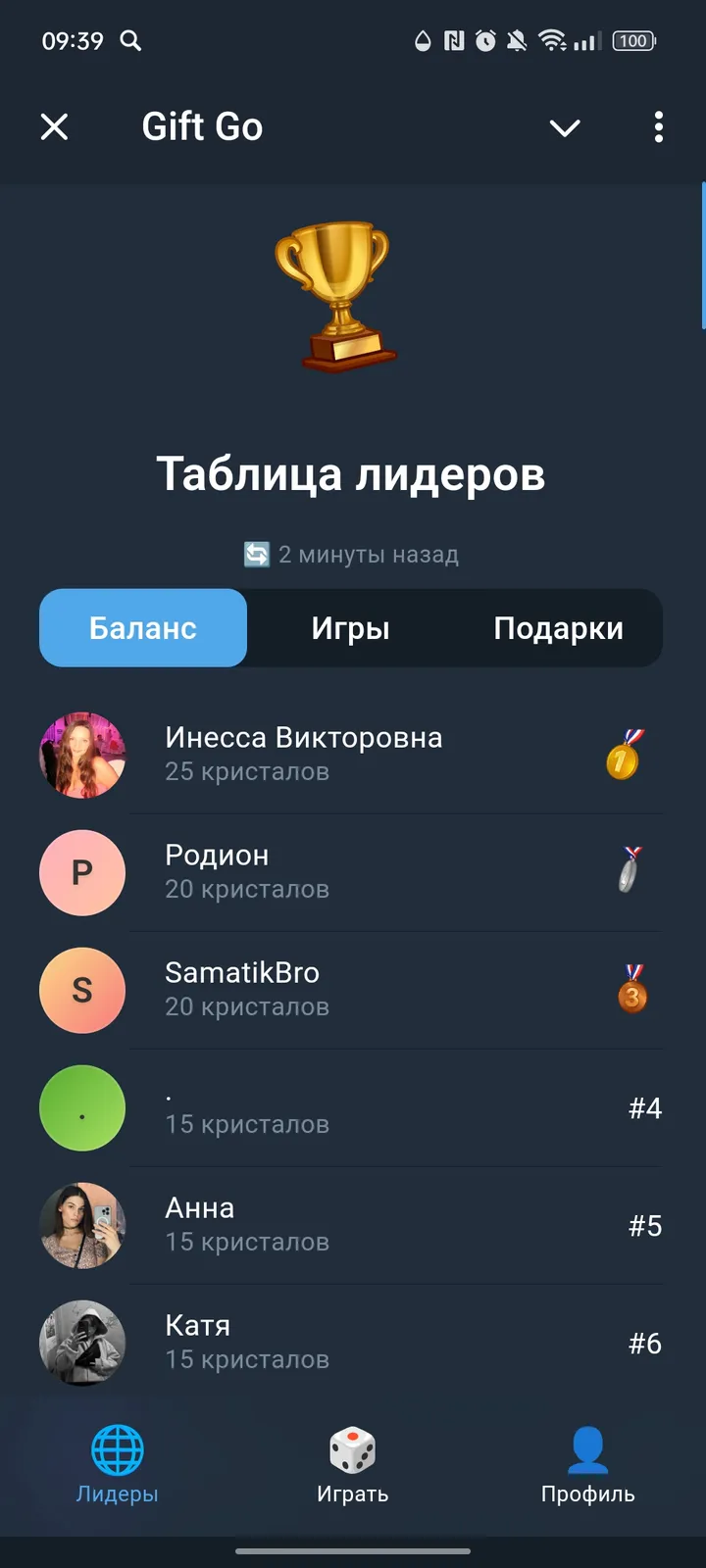Click the Gift Go title text

202,125
